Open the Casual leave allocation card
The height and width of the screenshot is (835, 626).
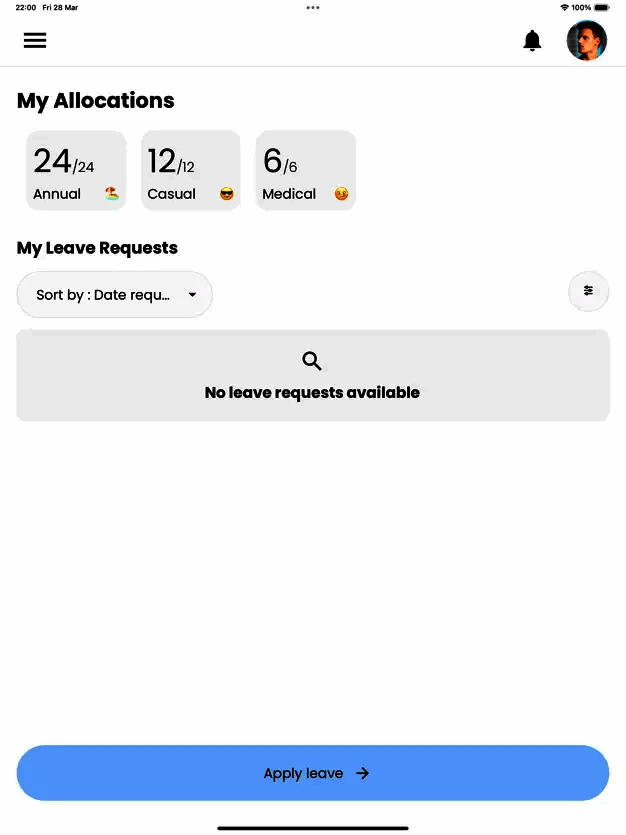pos(190,171)
